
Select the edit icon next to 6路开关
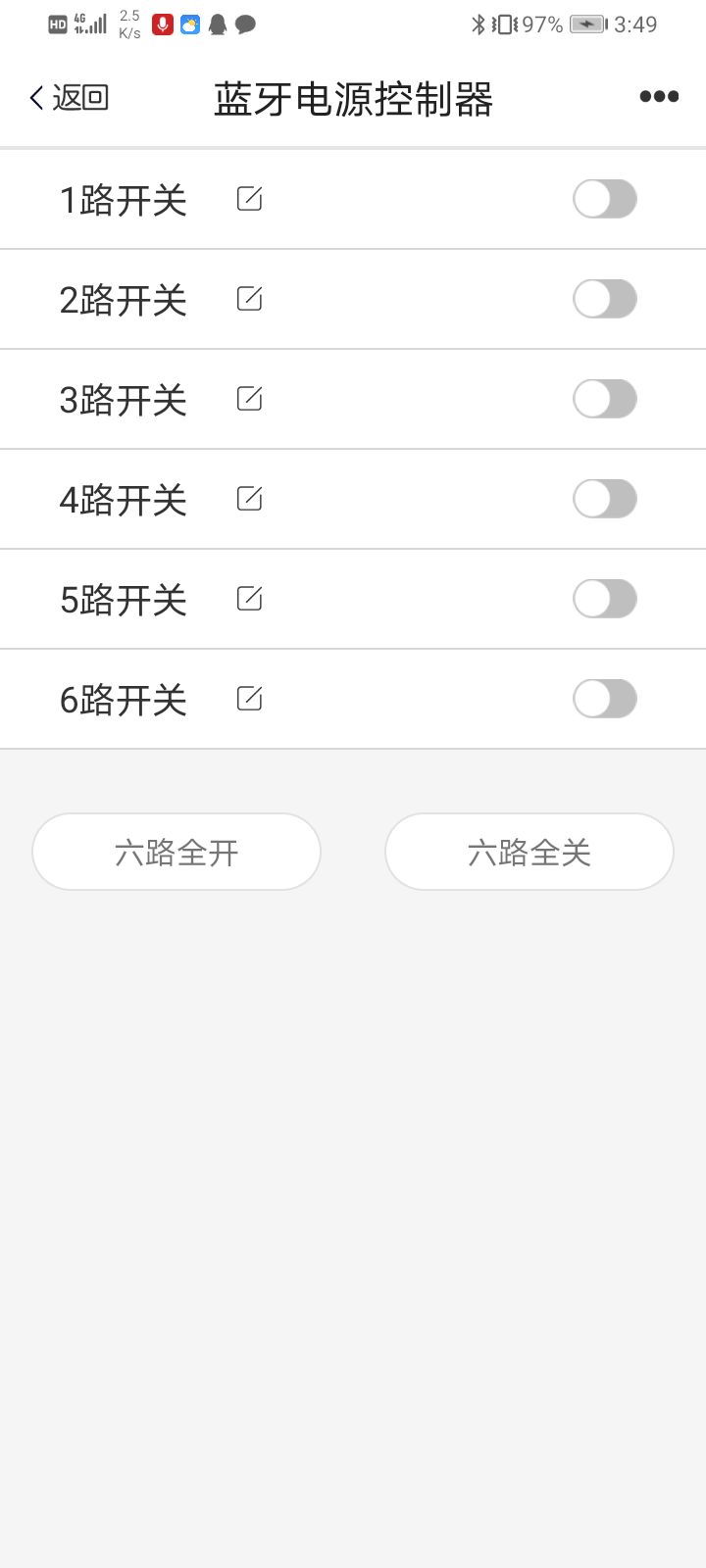pos(250,699)
